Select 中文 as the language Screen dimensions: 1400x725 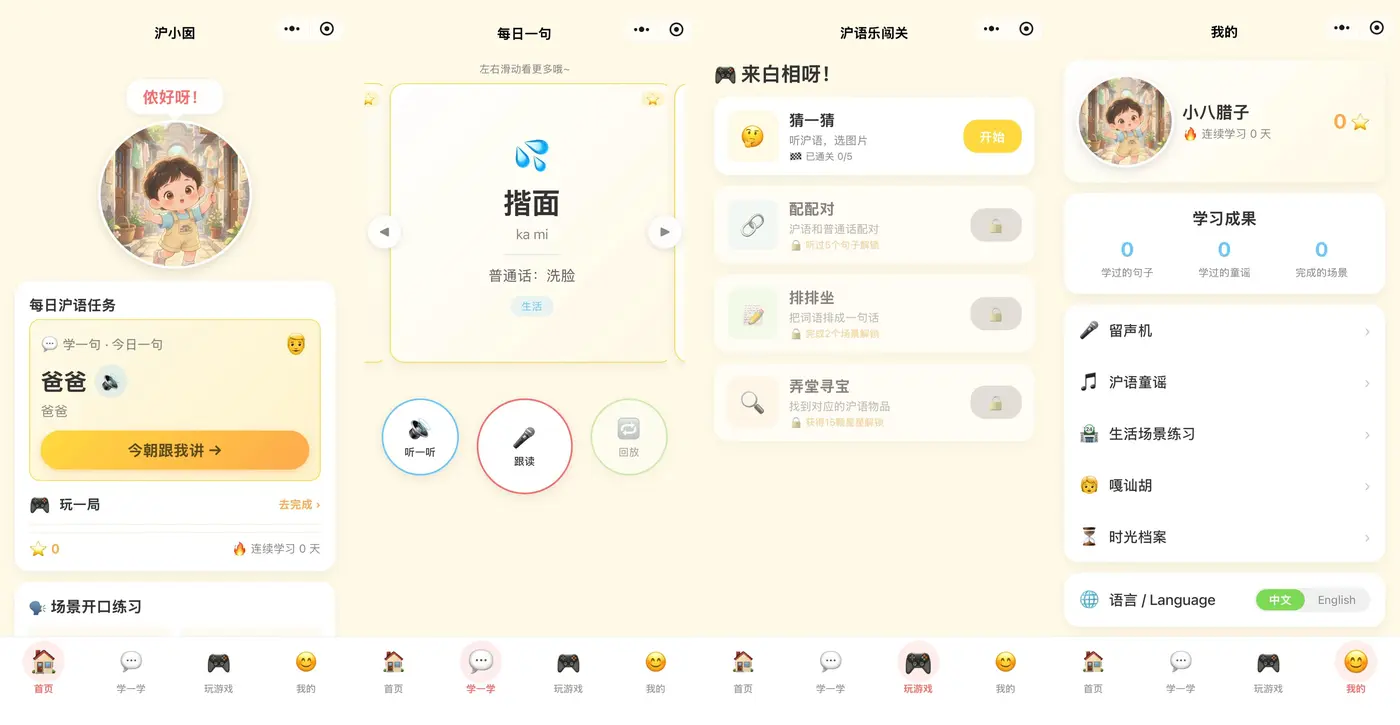coord(1280,600)
